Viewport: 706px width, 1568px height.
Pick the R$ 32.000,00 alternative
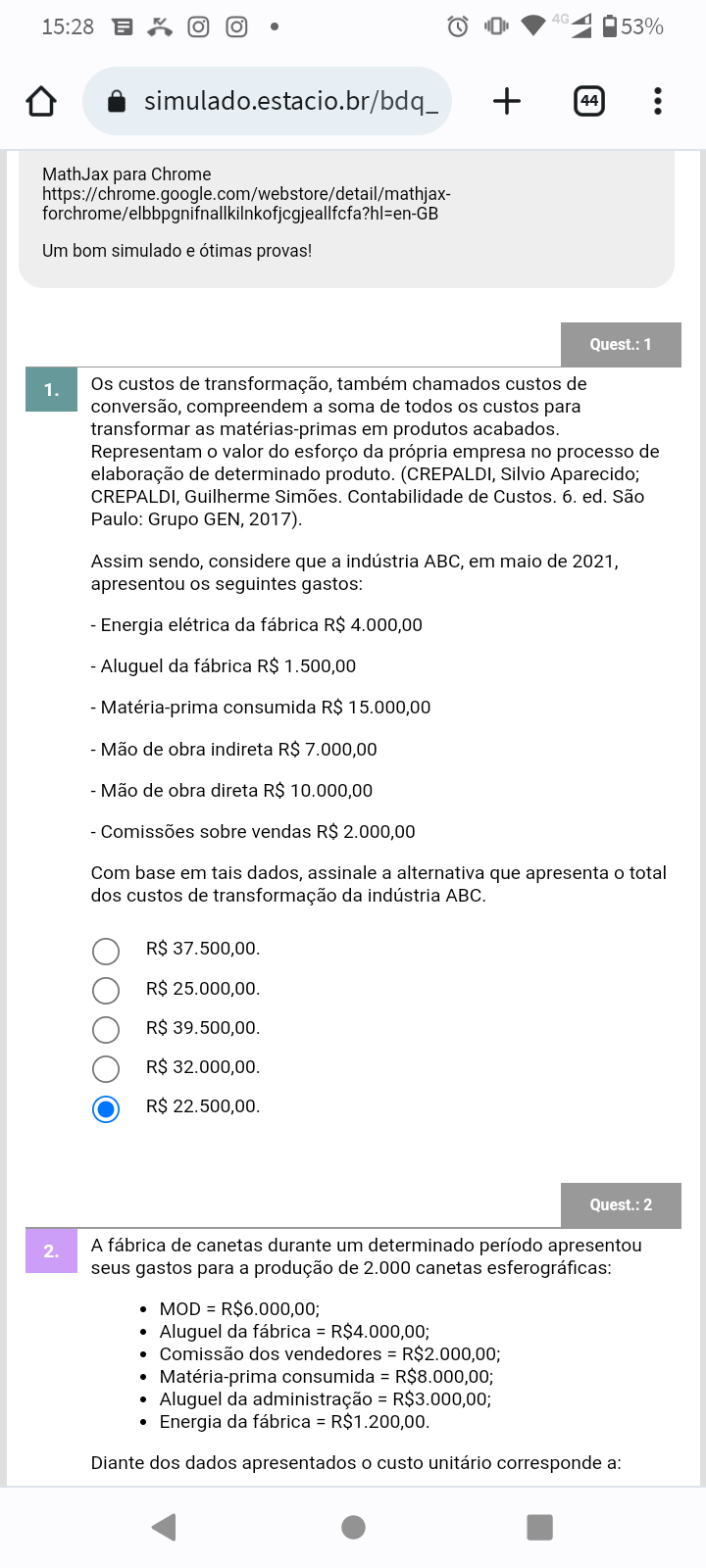click(x=106, y=1068)
